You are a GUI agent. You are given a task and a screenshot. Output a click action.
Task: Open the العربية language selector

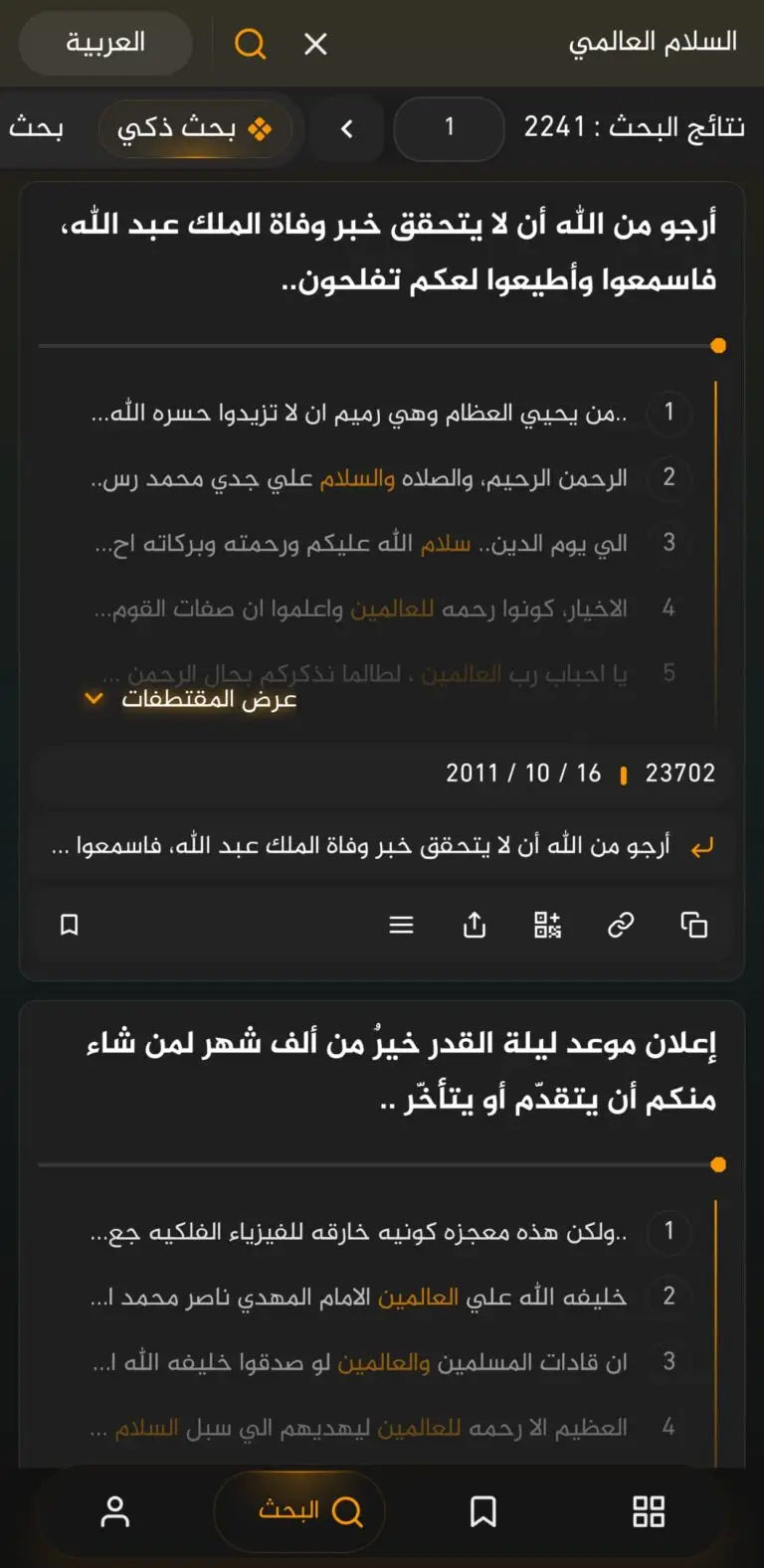click(x=105, y=44)
